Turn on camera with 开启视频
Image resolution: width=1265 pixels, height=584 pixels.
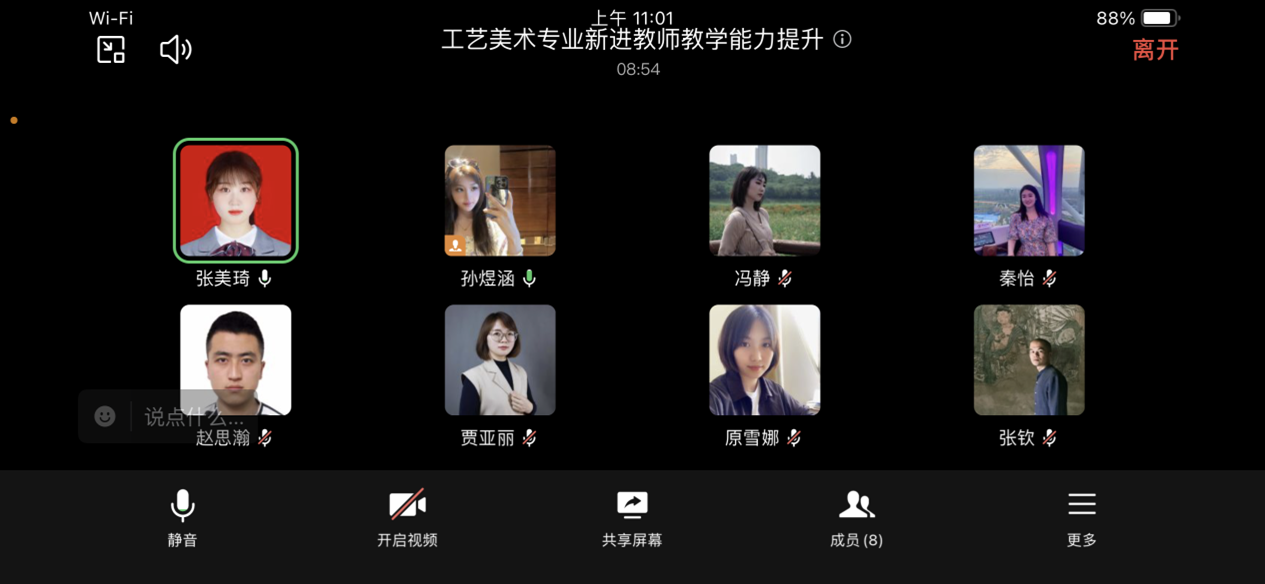pyautogui.click(x=407, y=518)
